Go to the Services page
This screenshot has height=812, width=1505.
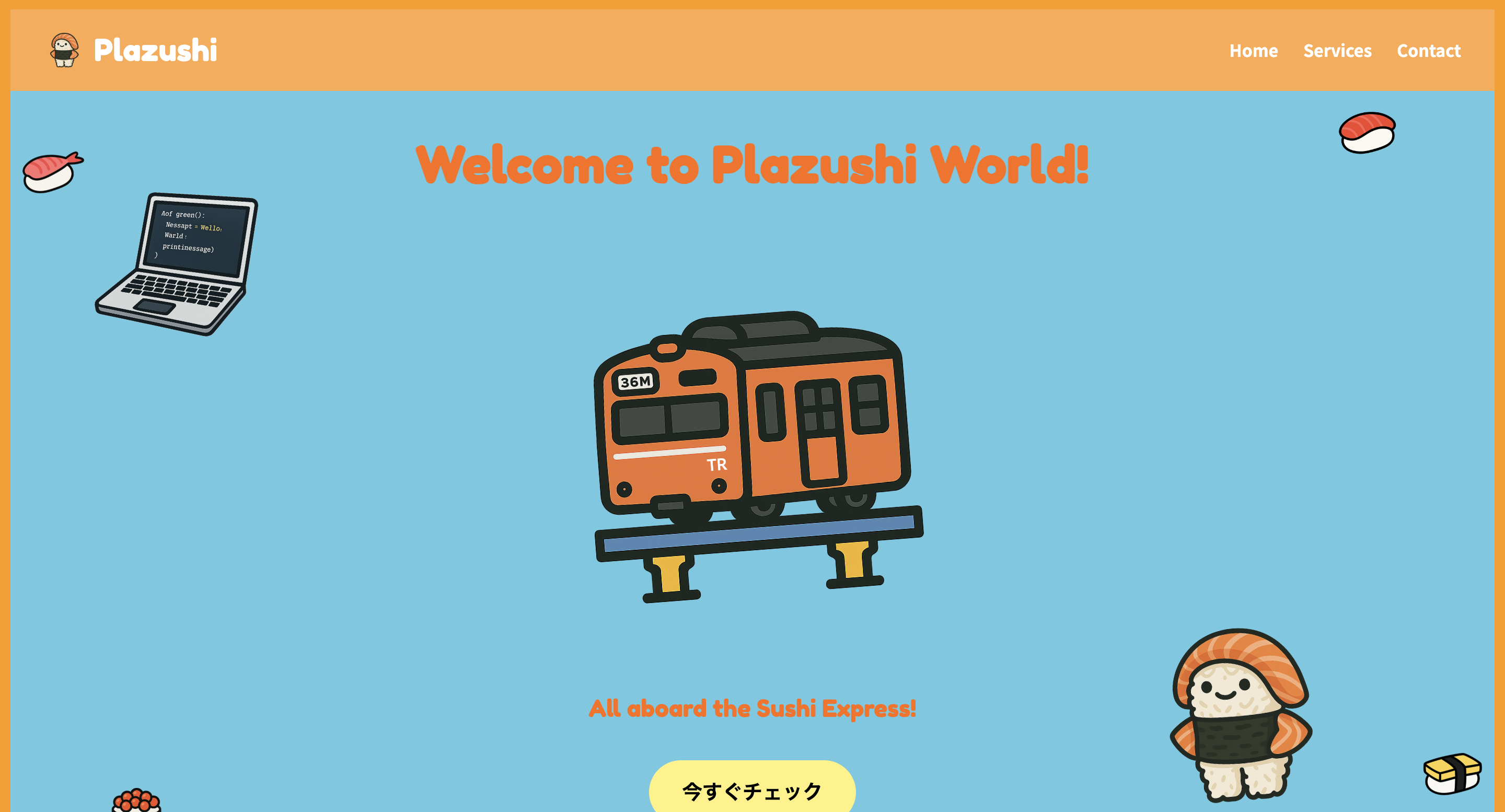point(1337,51)
